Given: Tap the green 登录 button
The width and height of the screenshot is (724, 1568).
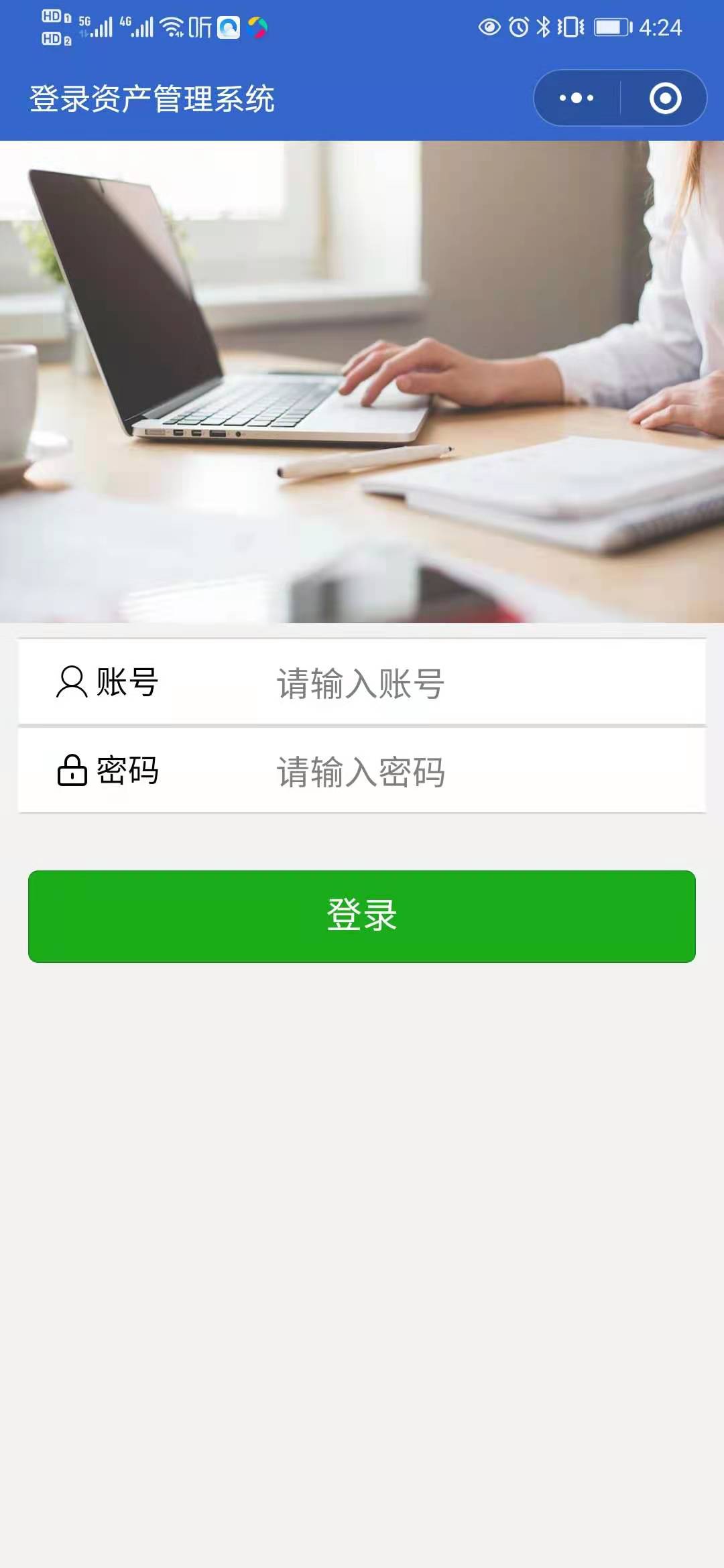Looking at the screenshot, I should coord(362,916).
